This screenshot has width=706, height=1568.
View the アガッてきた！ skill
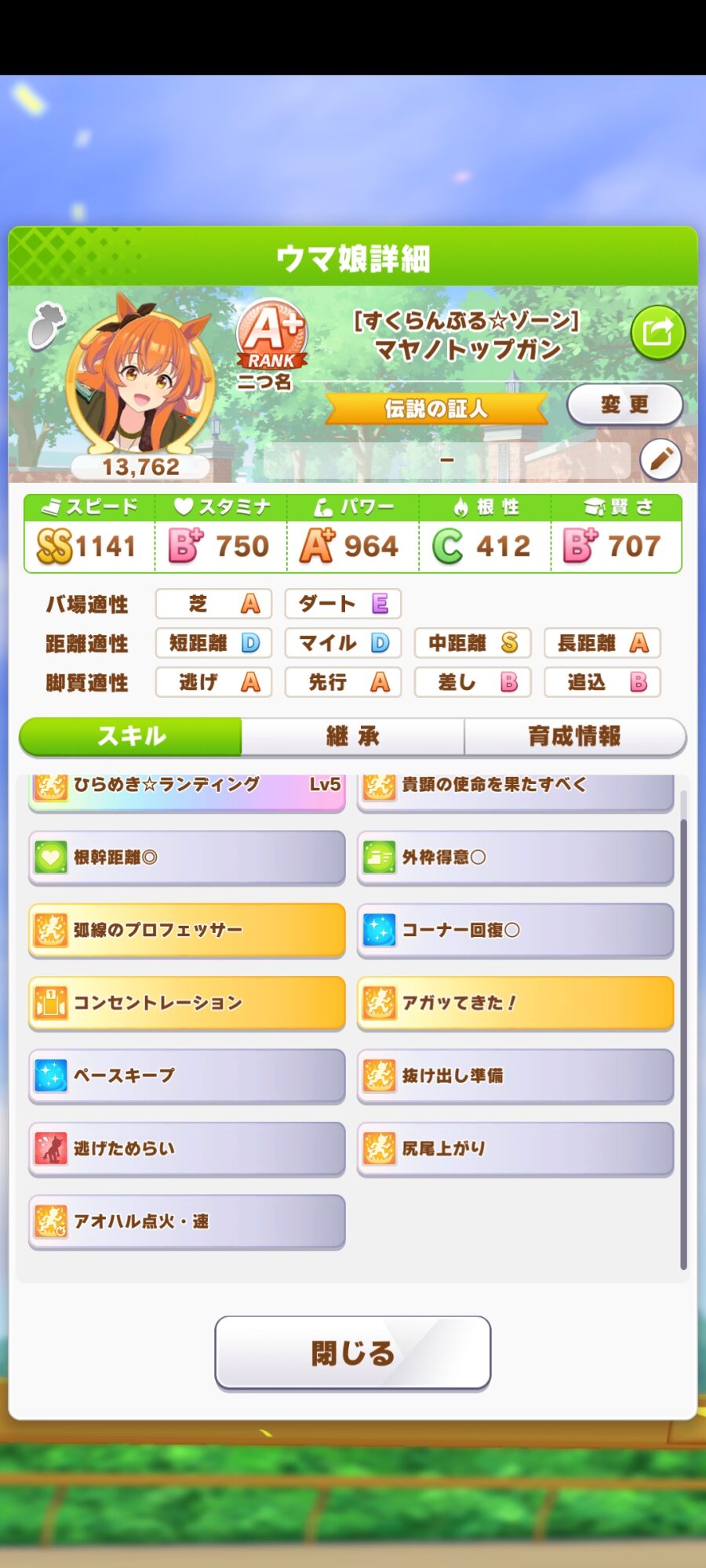point(515,1003)
